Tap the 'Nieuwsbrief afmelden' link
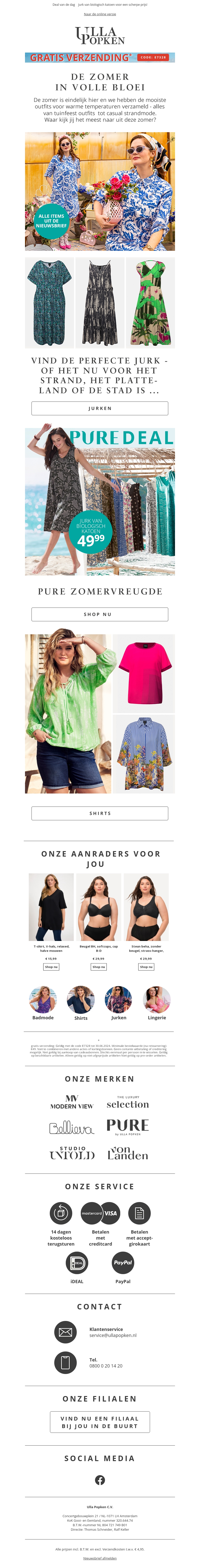Image resolution: width=200 pixels, height=1568 pixels. pos(100,1558)
